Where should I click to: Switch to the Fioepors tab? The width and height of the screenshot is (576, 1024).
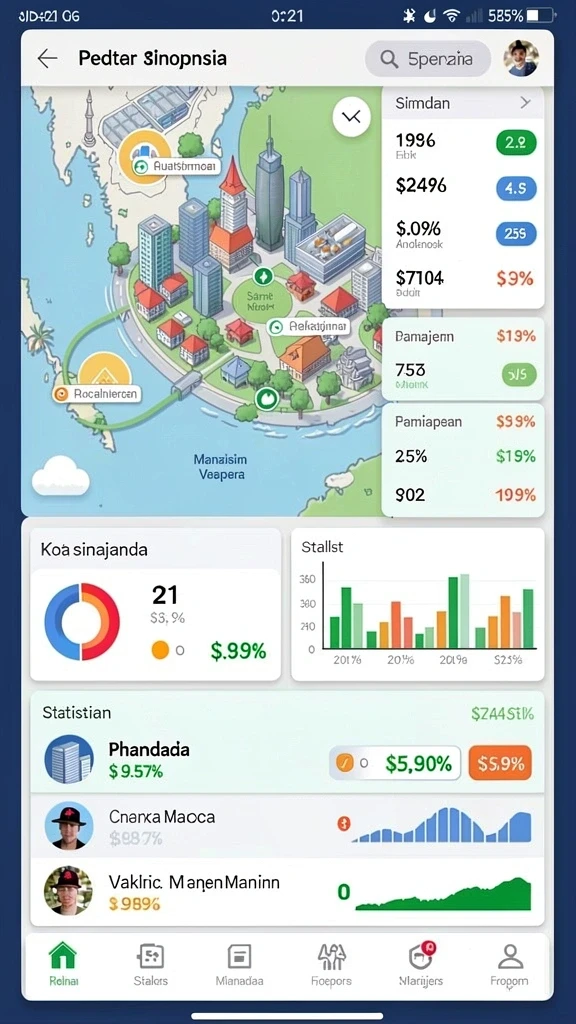[332, 965]
